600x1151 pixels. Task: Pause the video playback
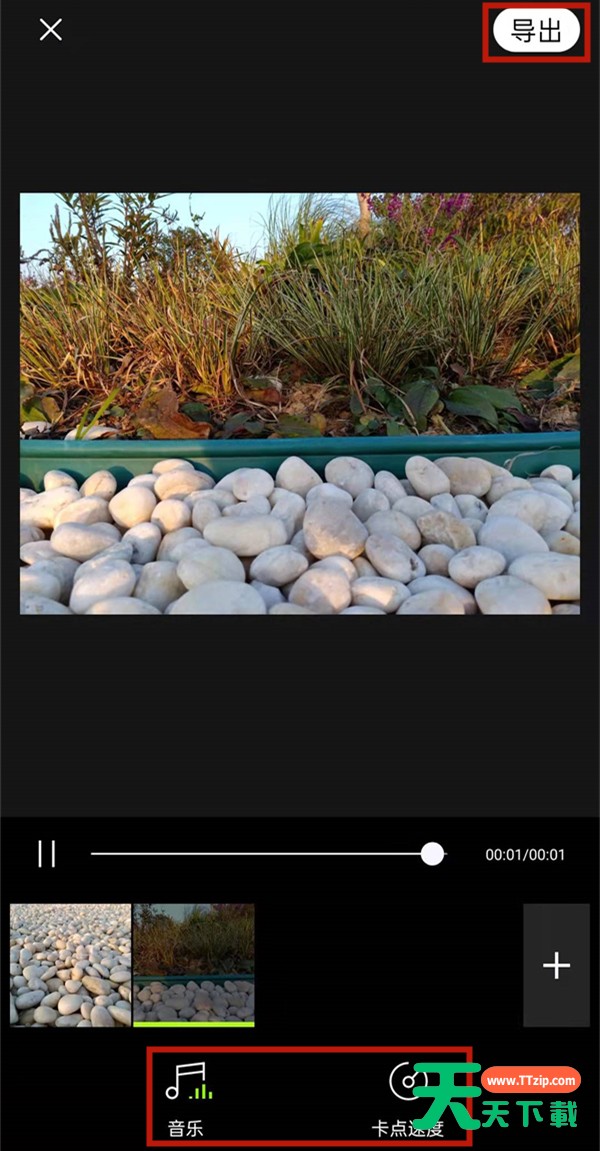click(47, 854)
